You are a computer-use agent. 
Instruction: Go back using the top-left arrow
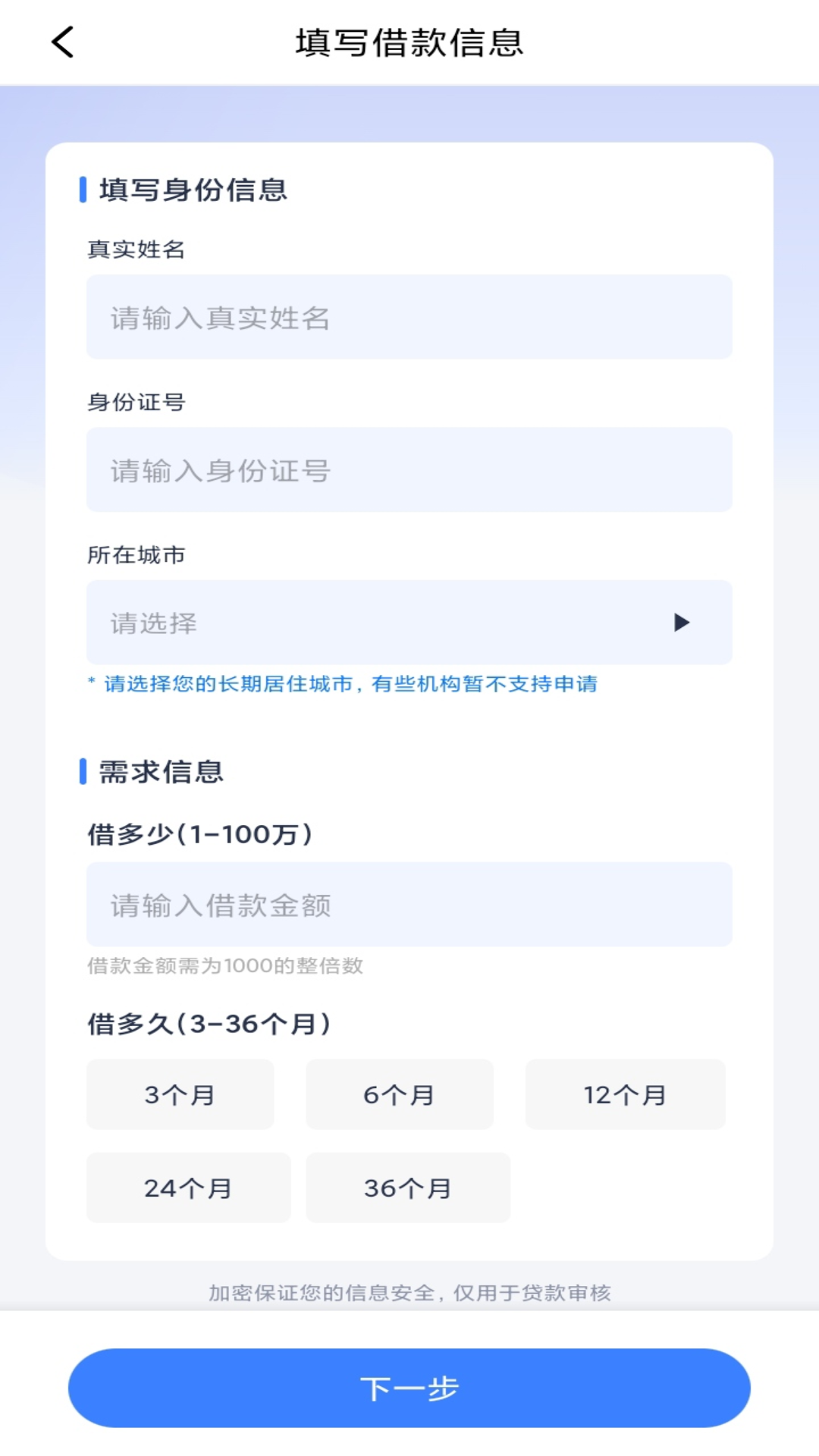(63, 42)
